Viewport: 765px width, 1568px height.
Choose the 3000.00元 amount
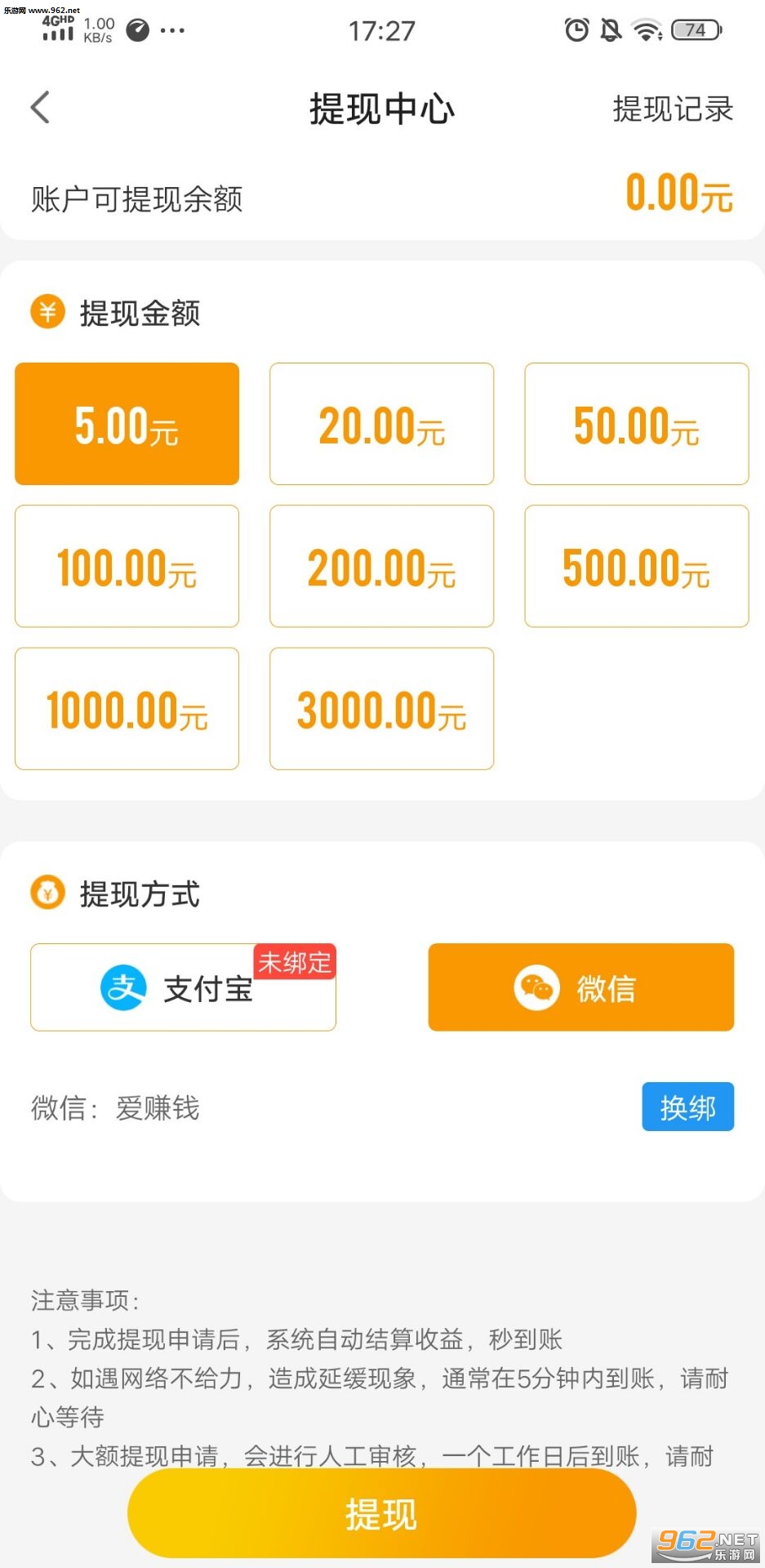pos(381,708)
